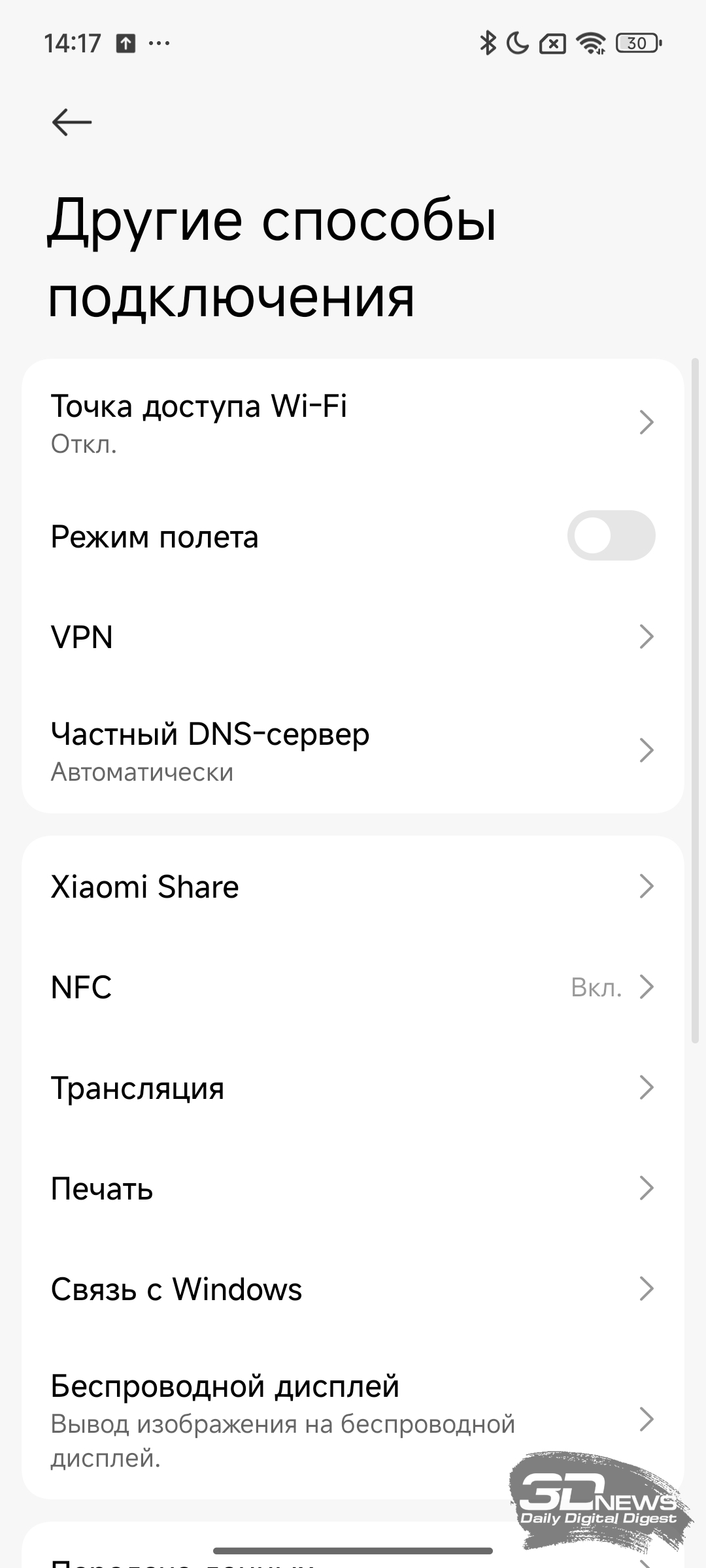Open NFC settings
Viewport: 706px width, 1568px height.
353,987
